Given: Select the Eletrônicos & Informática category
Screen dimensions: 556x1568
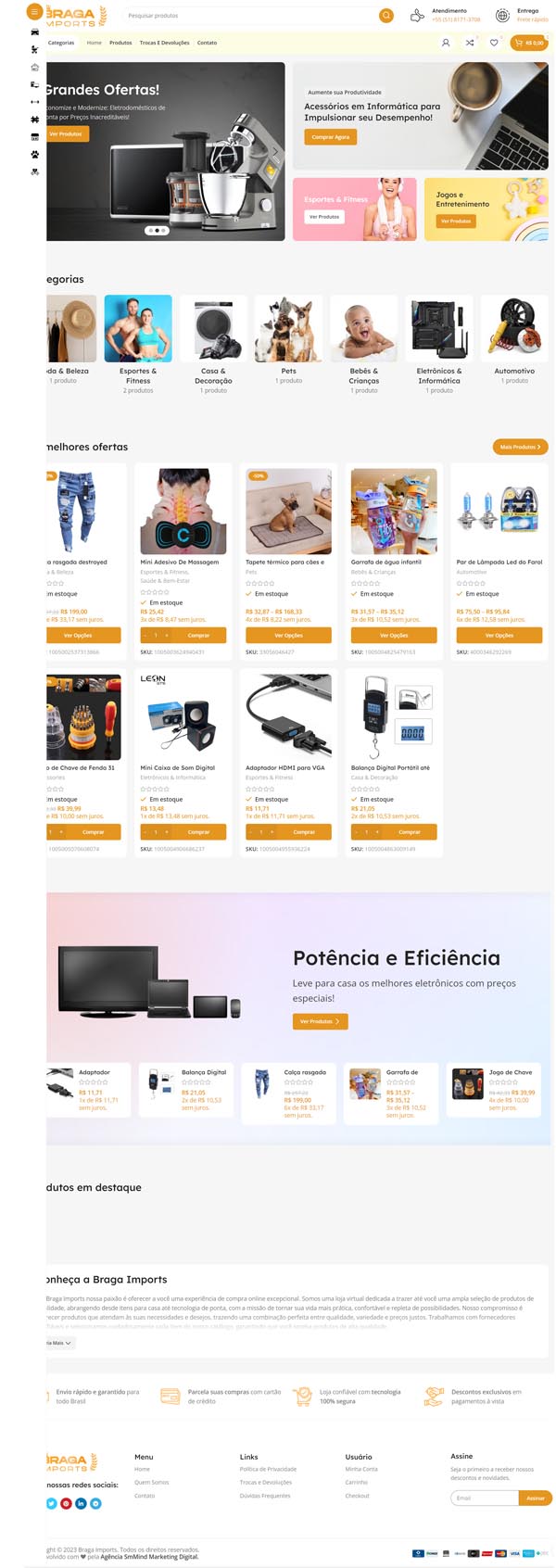Looking at the screenshot, I should tap(439, 339).
